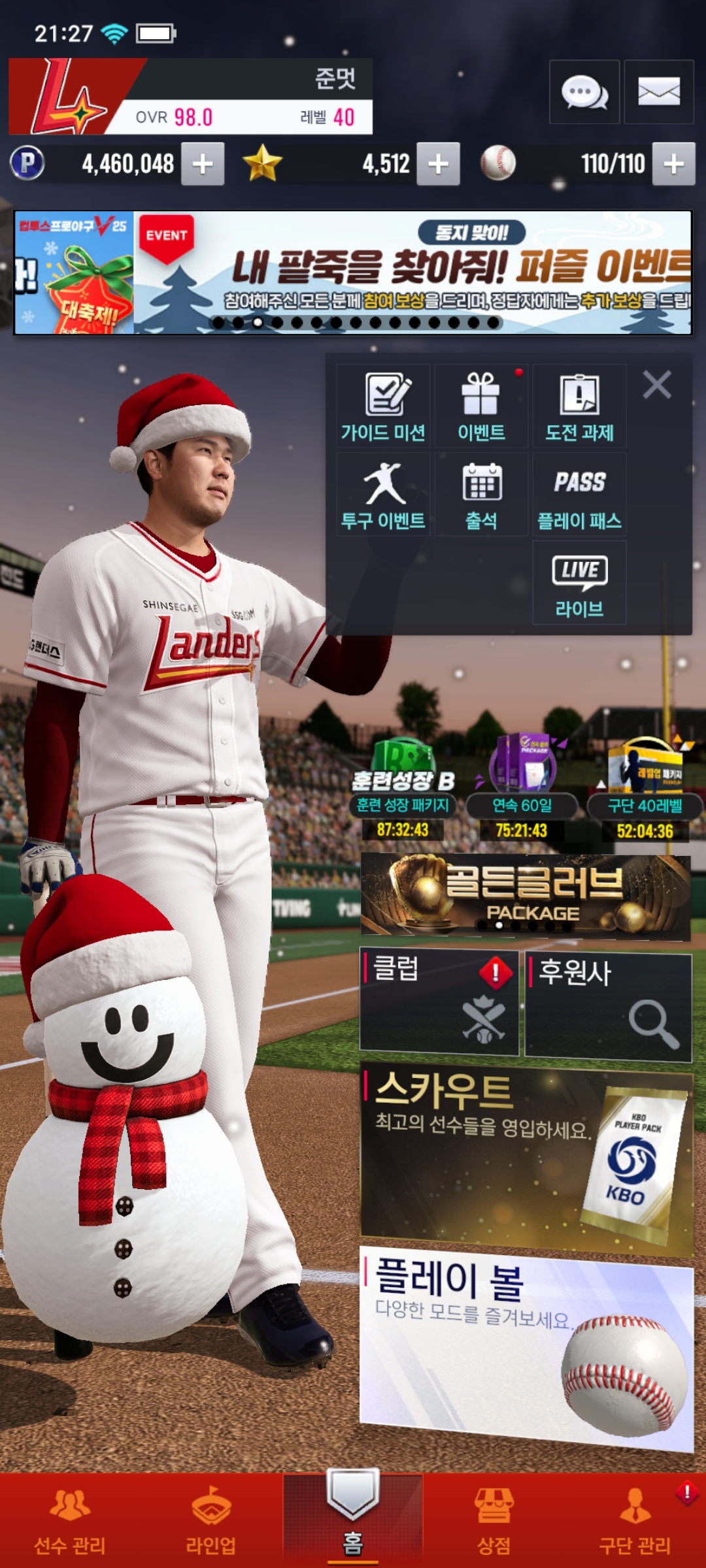Open 투구 이벤트
This screenshot has height=1568, width=706.
pos(383,495)
